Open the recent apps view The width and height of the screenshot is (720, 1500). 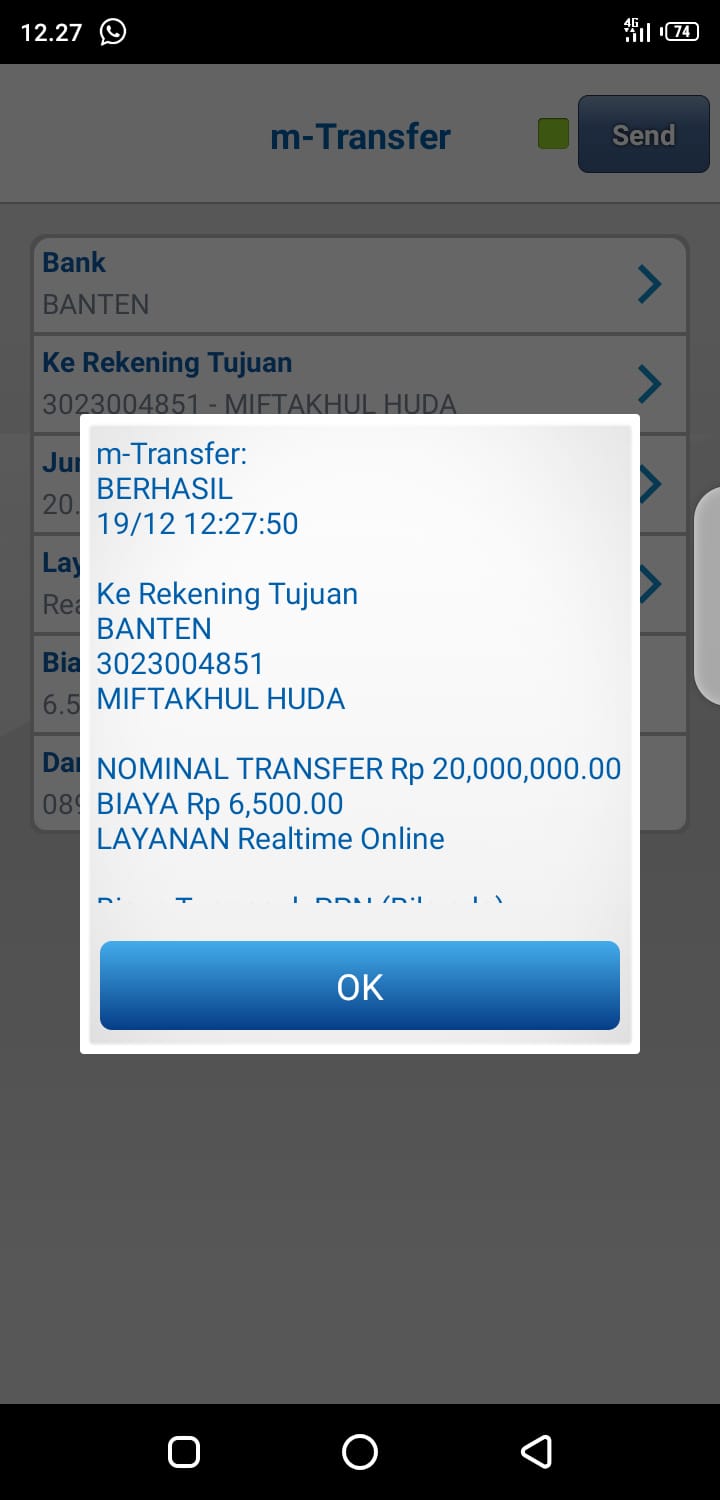[184, 1451]
